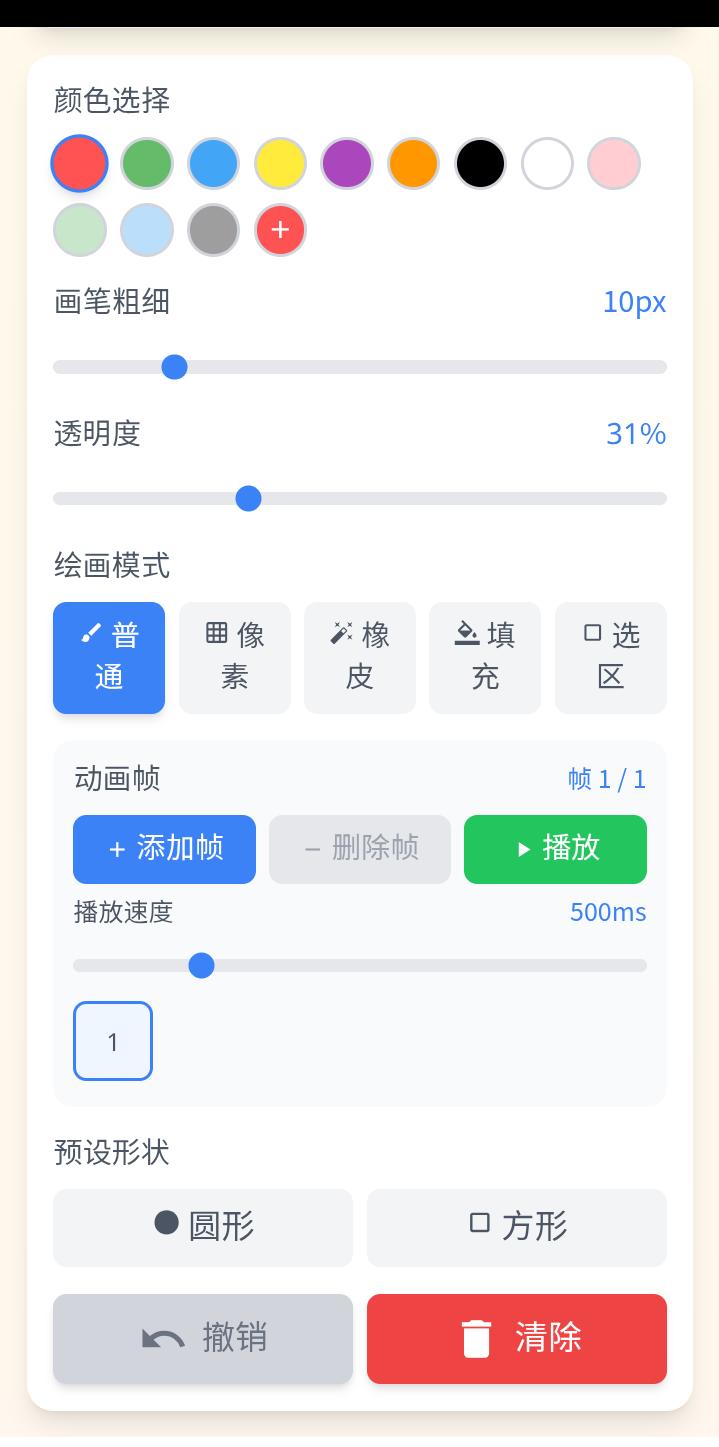Tap 添加帧 to add a frame
This screenshot has height=1447, width=719.
point(164,849)
